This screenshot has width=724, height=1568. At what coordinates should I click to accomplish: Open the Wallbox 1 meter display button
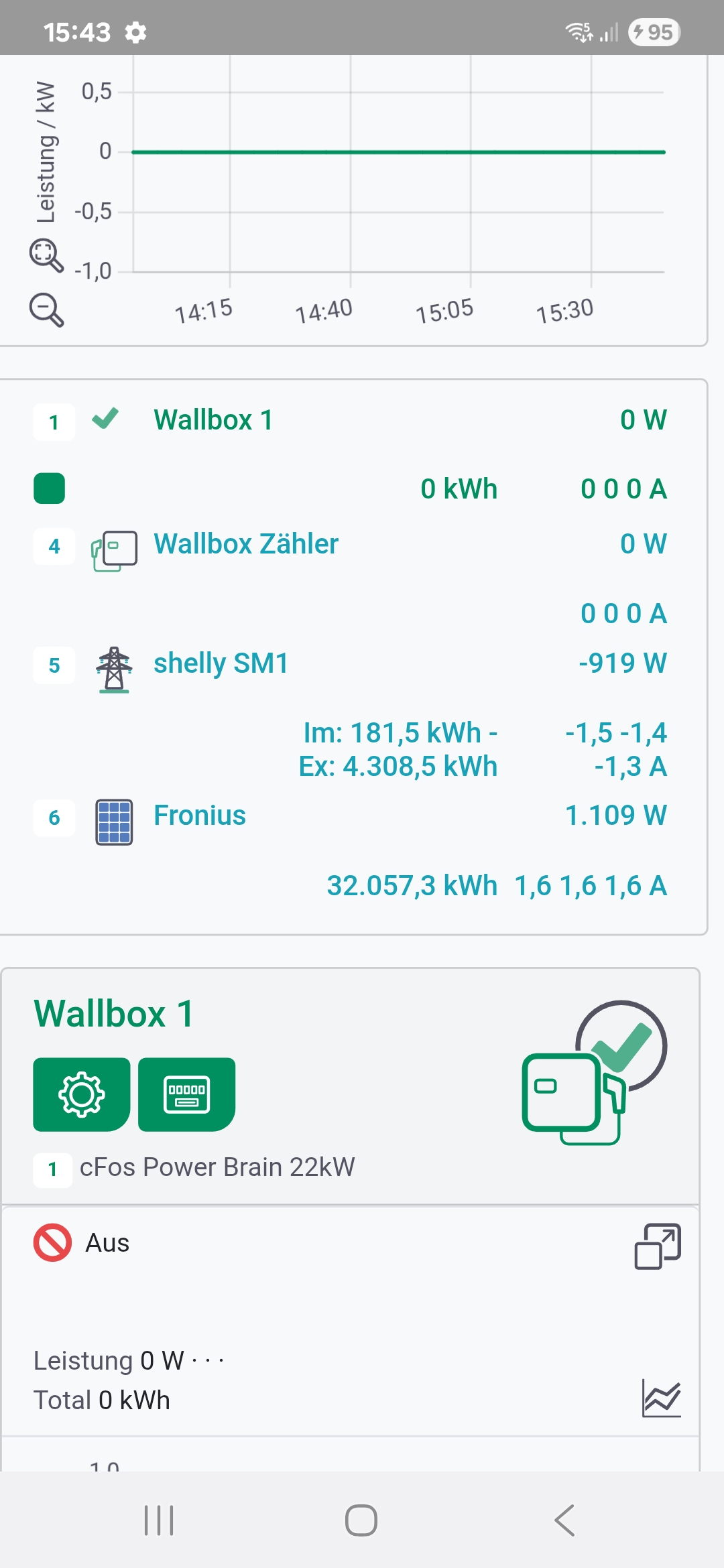pyautogui.click(x=186, y=1094)
